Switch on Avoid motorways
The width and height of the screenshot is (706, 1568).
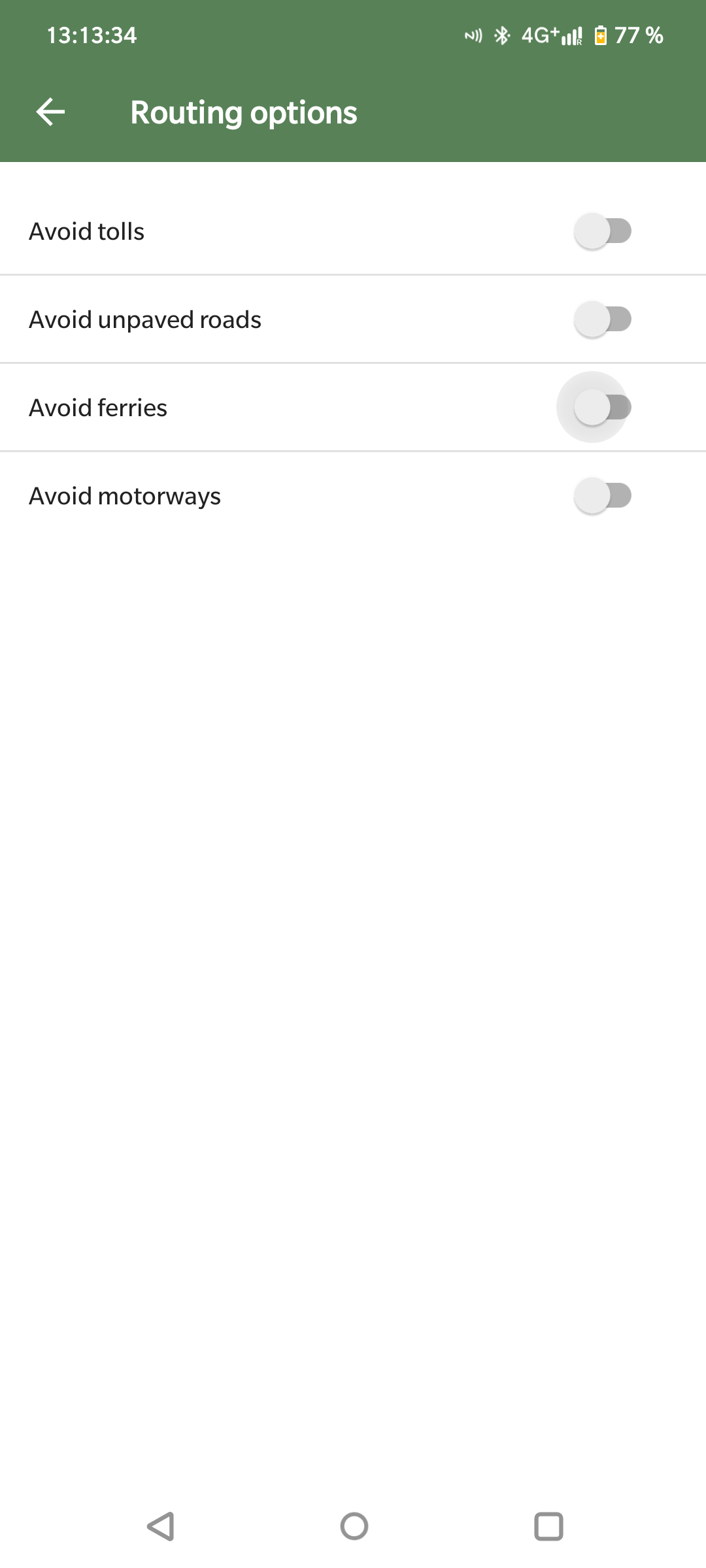click(603, 496)
